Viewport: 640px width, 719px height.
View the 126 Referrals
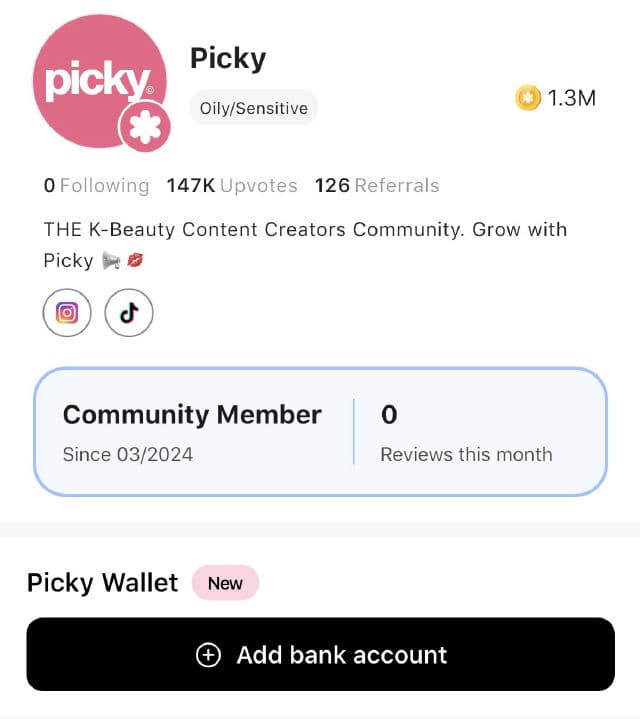(376, 185)
